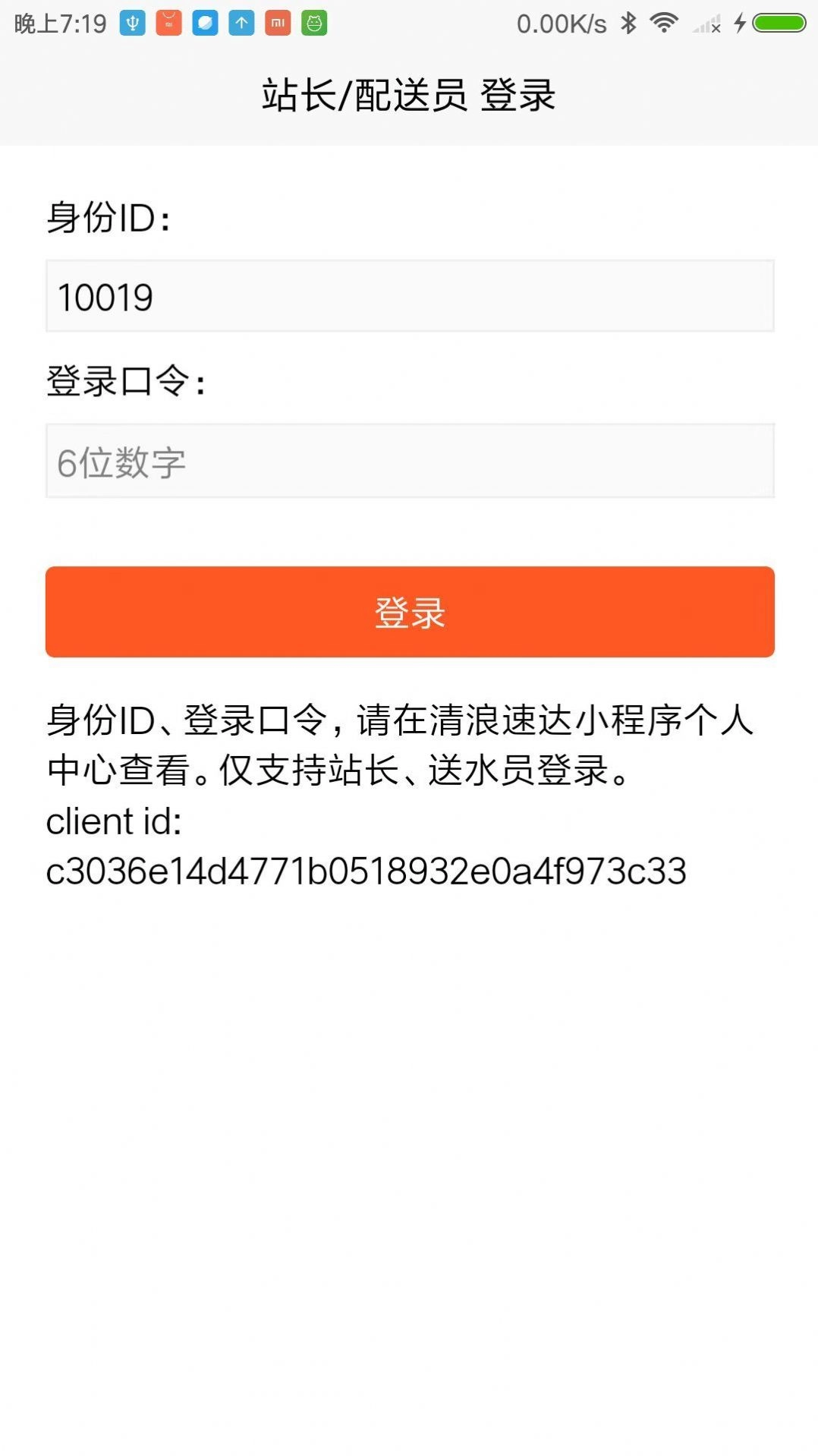Select the 身份ID input containing 10019

(x=409, y=295)
